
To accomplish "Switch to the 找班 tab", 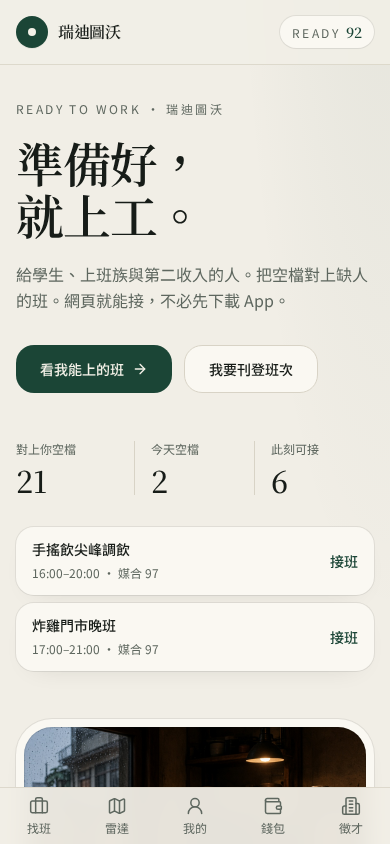I will pyautogui.click(x=39, y=815).
